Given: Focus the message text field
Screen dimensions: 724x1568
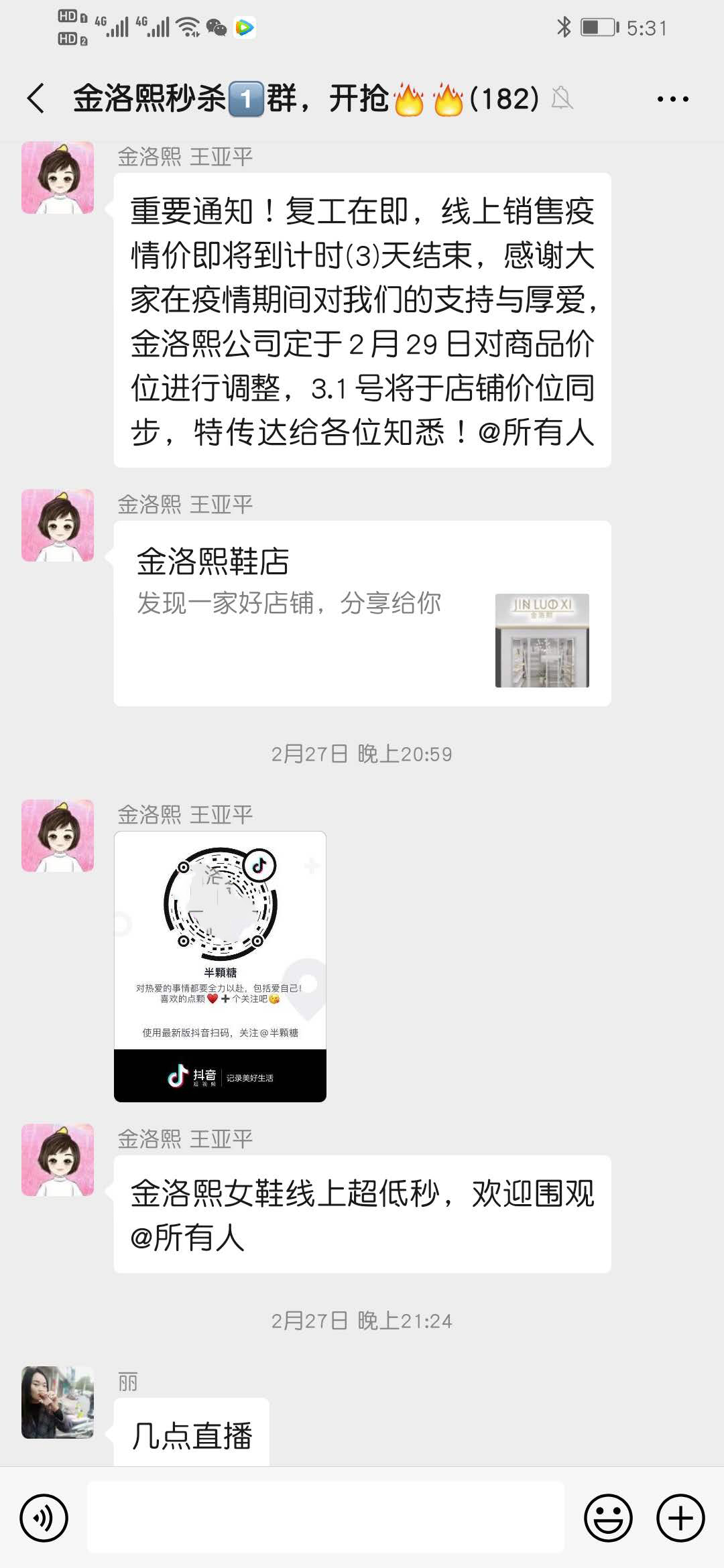Looking at the screenshot, I should [326, 1517].
